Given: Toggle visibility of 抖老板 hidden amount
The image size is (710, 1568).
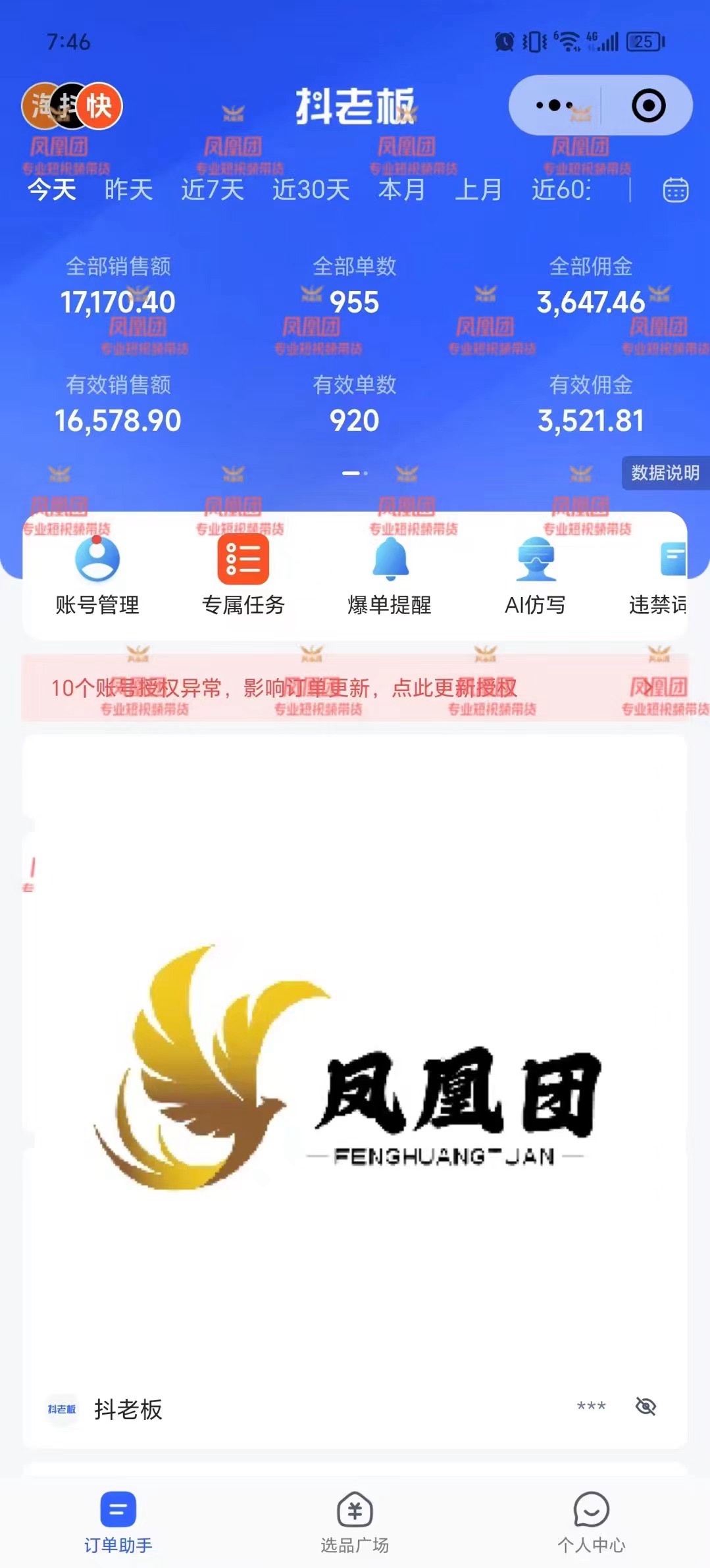Looking at the screenshot, I should click(646, 1407).
